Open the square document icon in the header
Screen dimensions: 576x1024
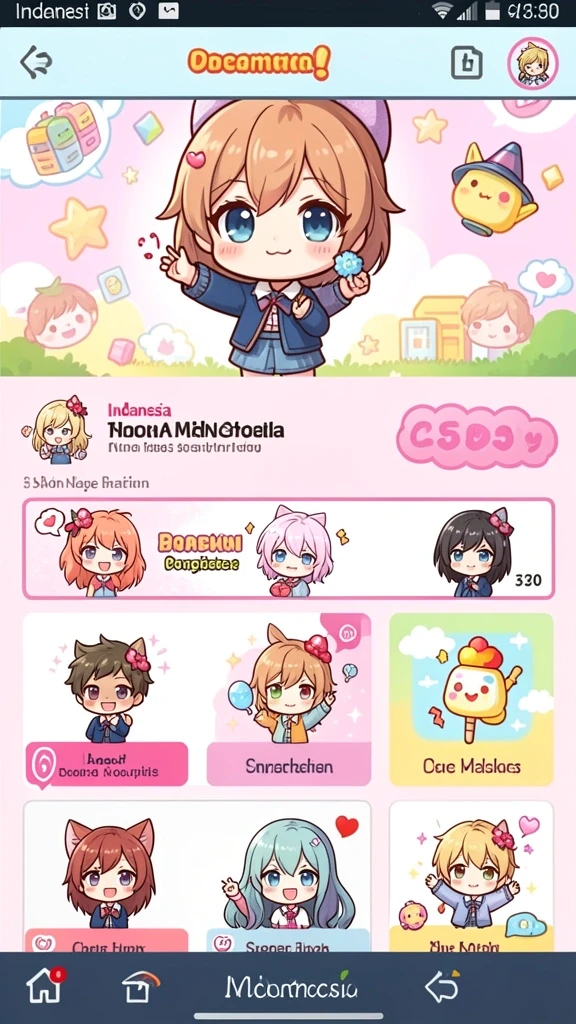click(467, 63)
